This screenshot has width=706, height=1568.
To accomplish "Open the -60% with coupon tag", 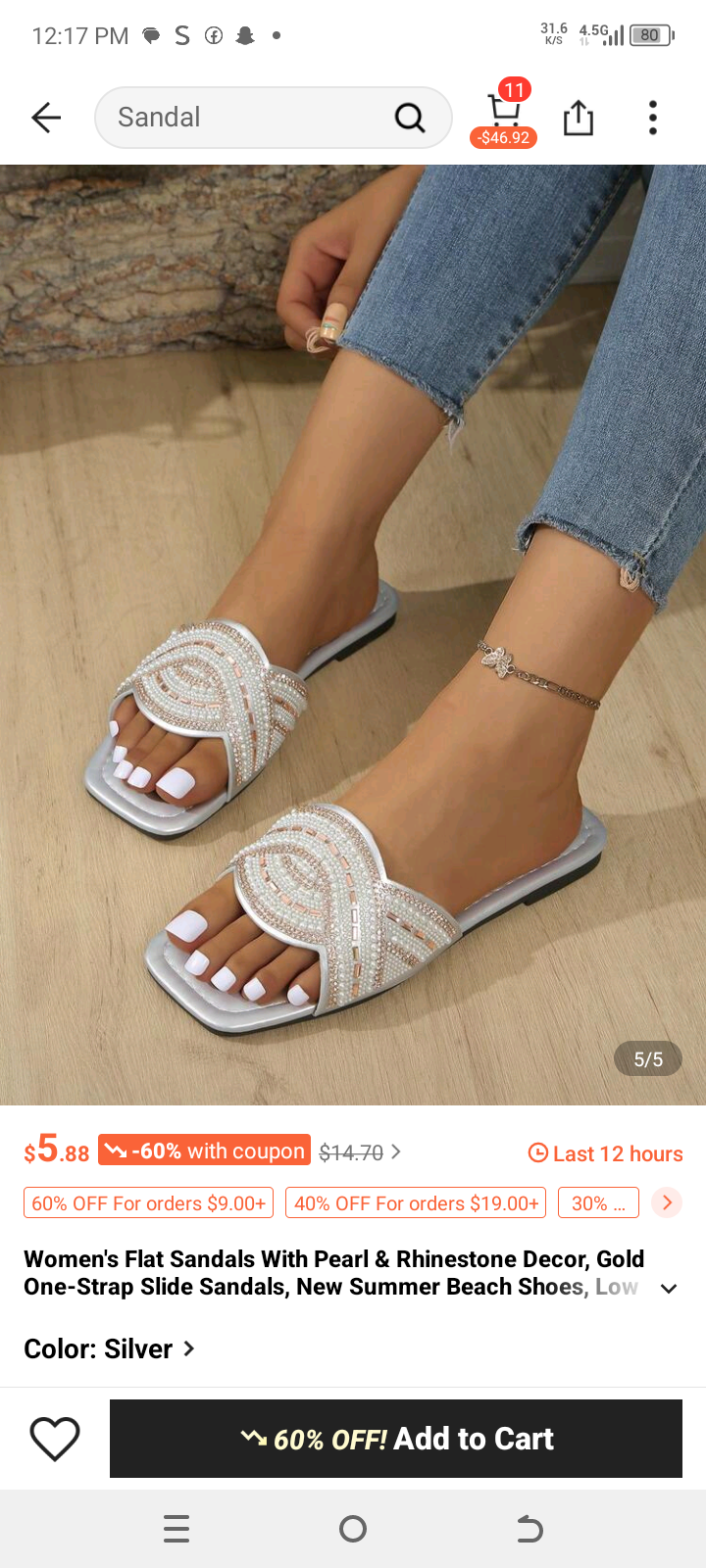I will point(204,1151).
